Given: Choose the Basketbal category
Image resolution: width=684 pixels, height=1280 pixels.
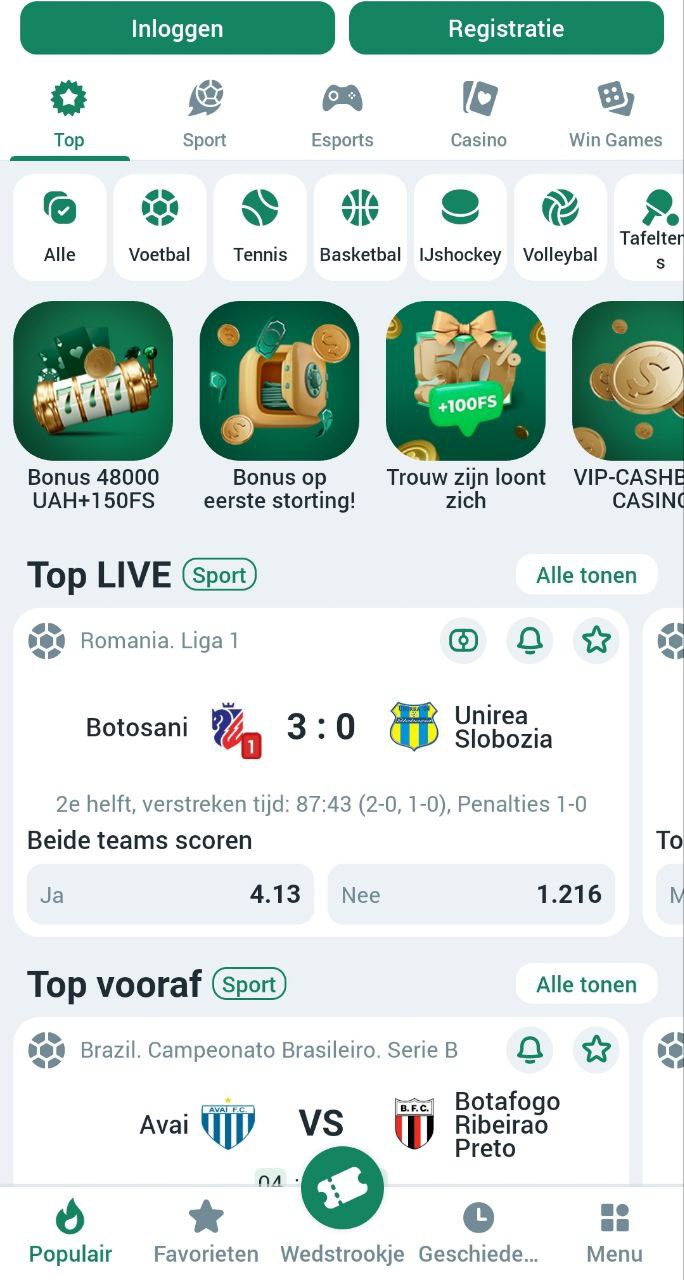Looking at the screenshot, I should 360,227.
